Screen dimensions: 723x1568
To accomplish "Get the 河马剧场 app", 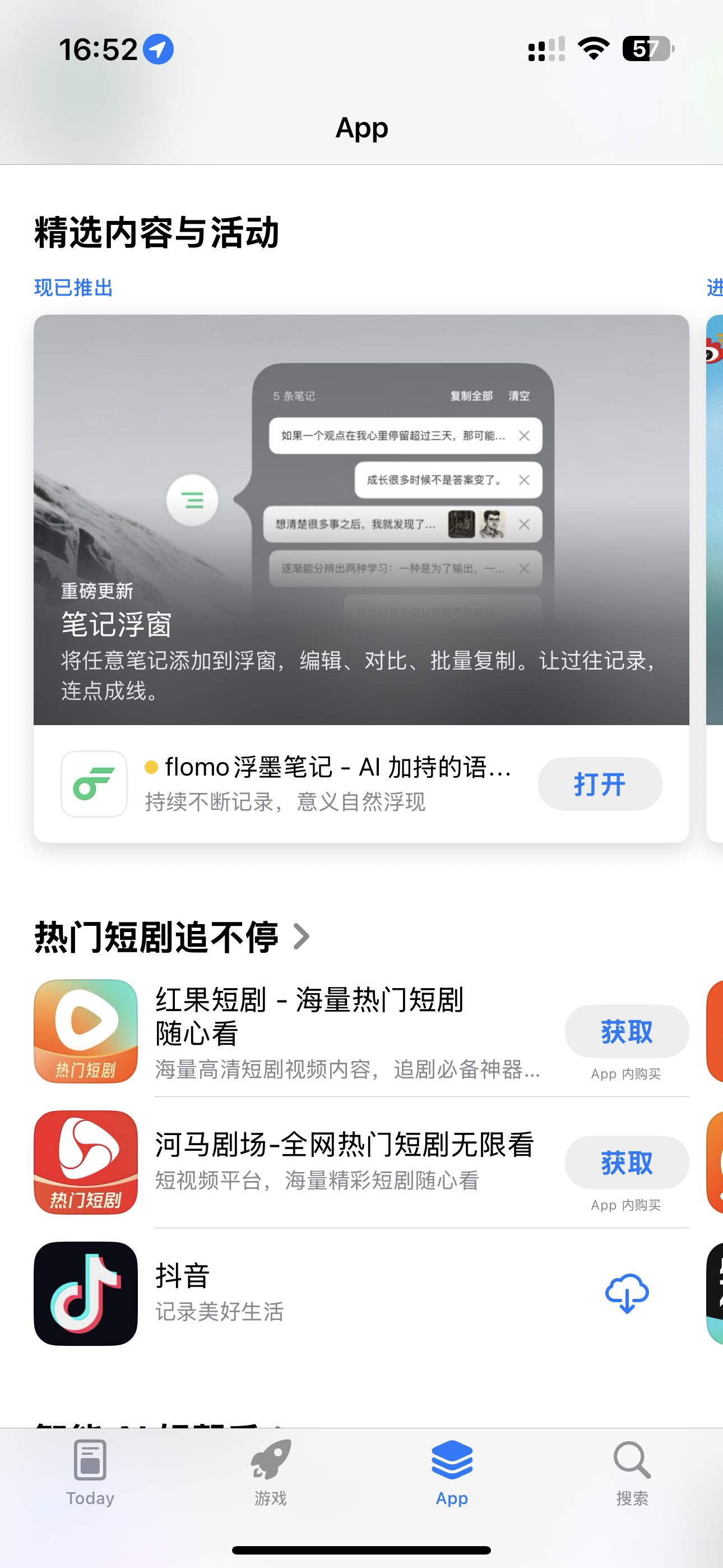I will 626,1162.
